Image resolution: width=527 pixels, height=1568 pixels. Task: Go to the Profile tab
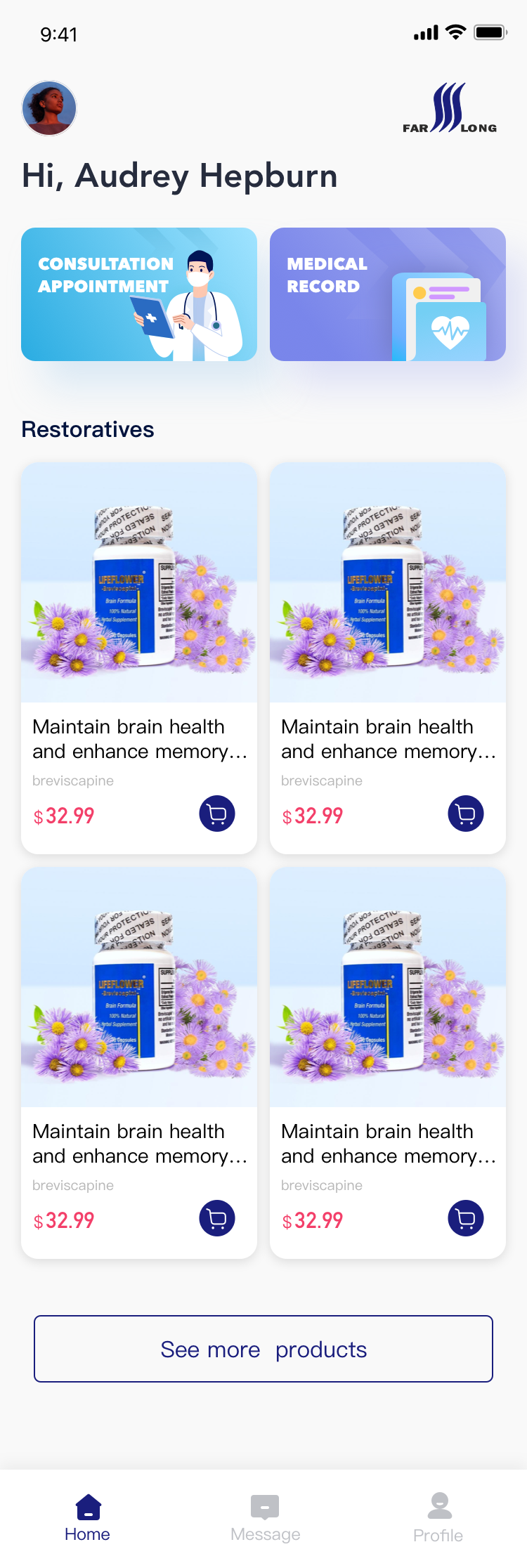coord(438,1517)
